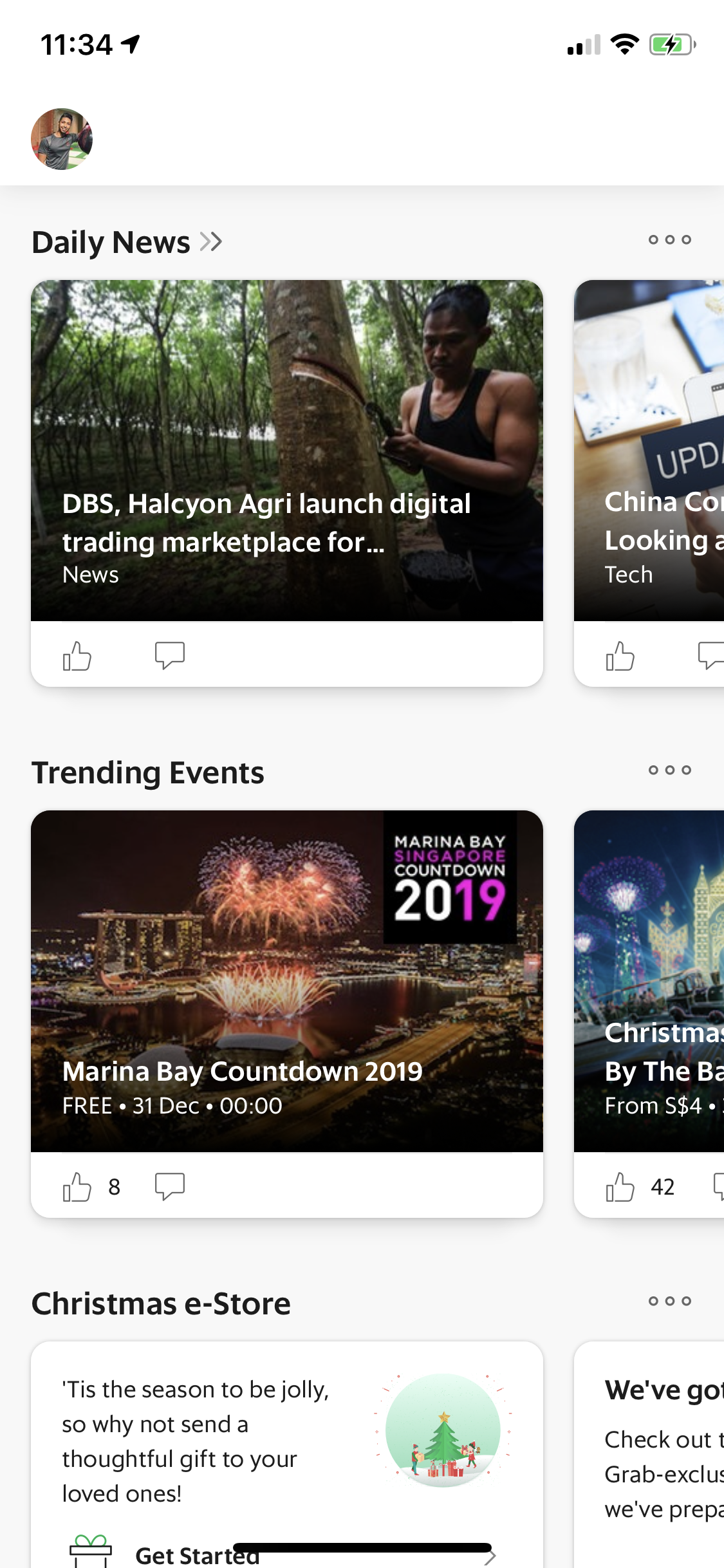Open the China Tech news card
The image size is (724, 1568).
coord(650,451)
